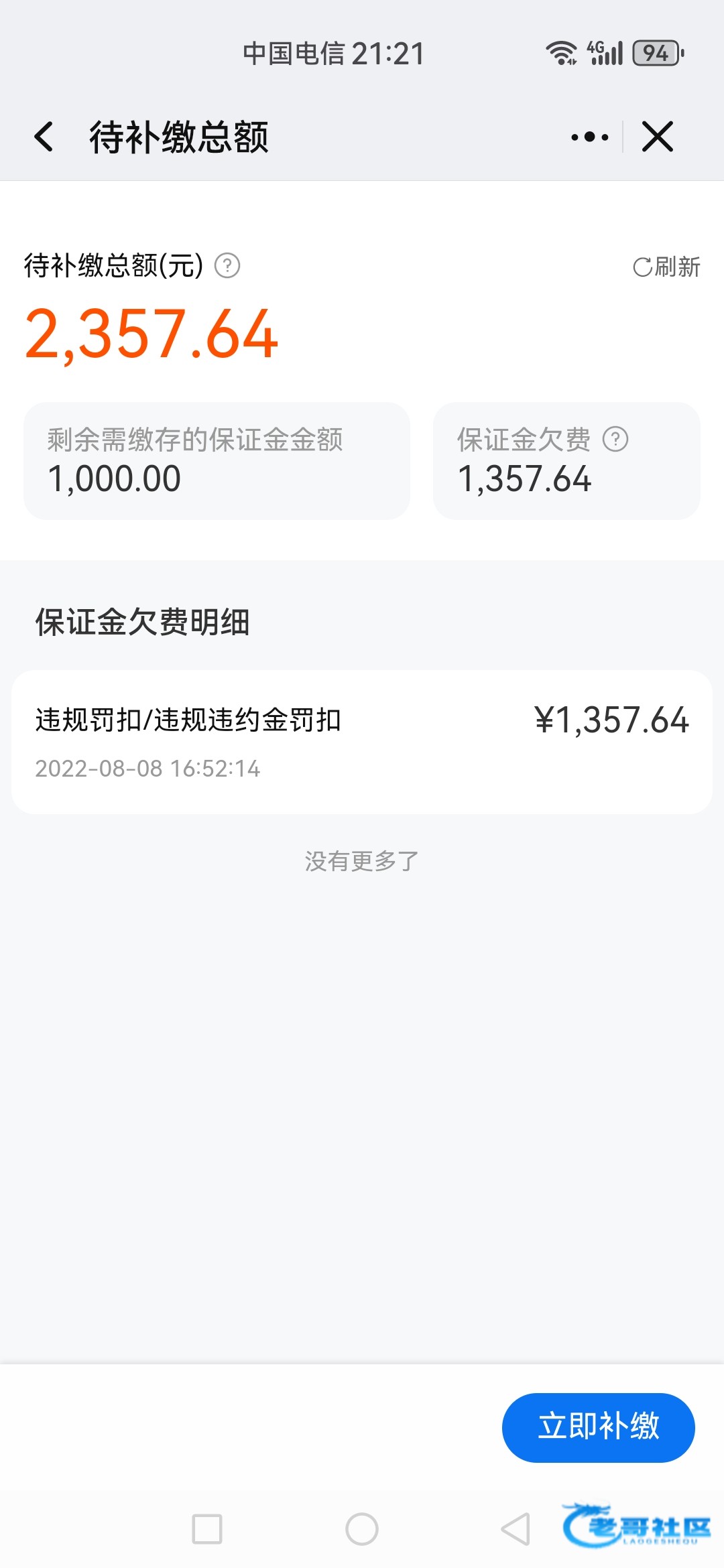Tap 立即补缴 to pay now
This screenshot has width=724, height=1568.
coord(598,1427)
